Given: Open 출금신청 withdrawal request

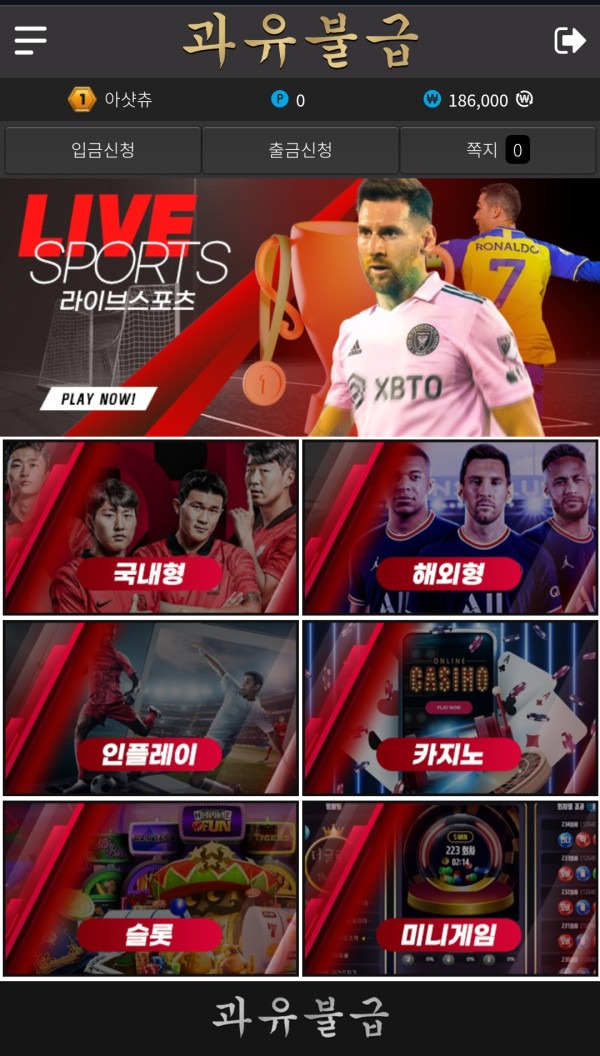Looking at the screenshot, I should 300,150.
